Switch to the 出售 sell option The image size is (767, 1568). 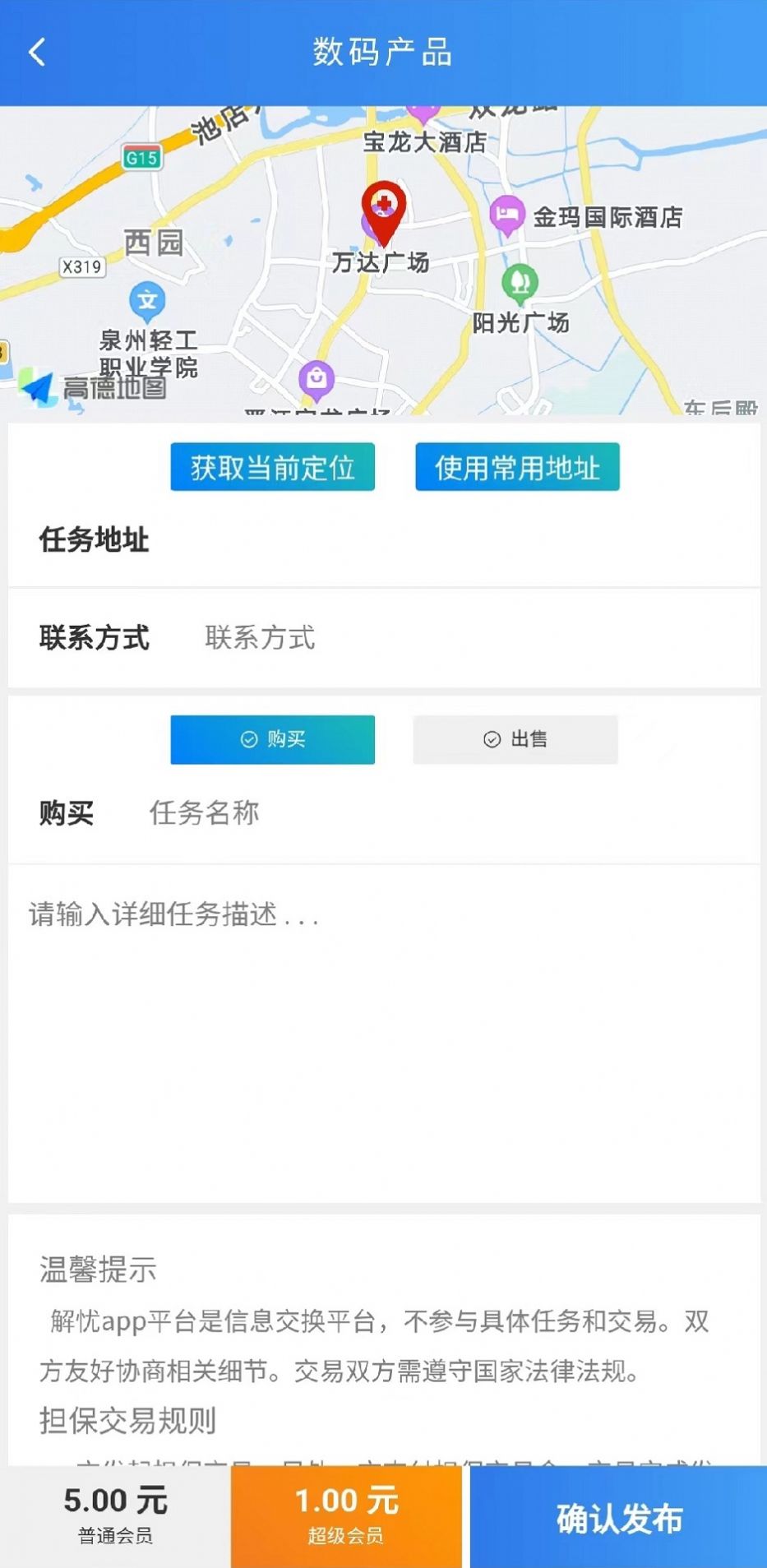tap(514, 739)
